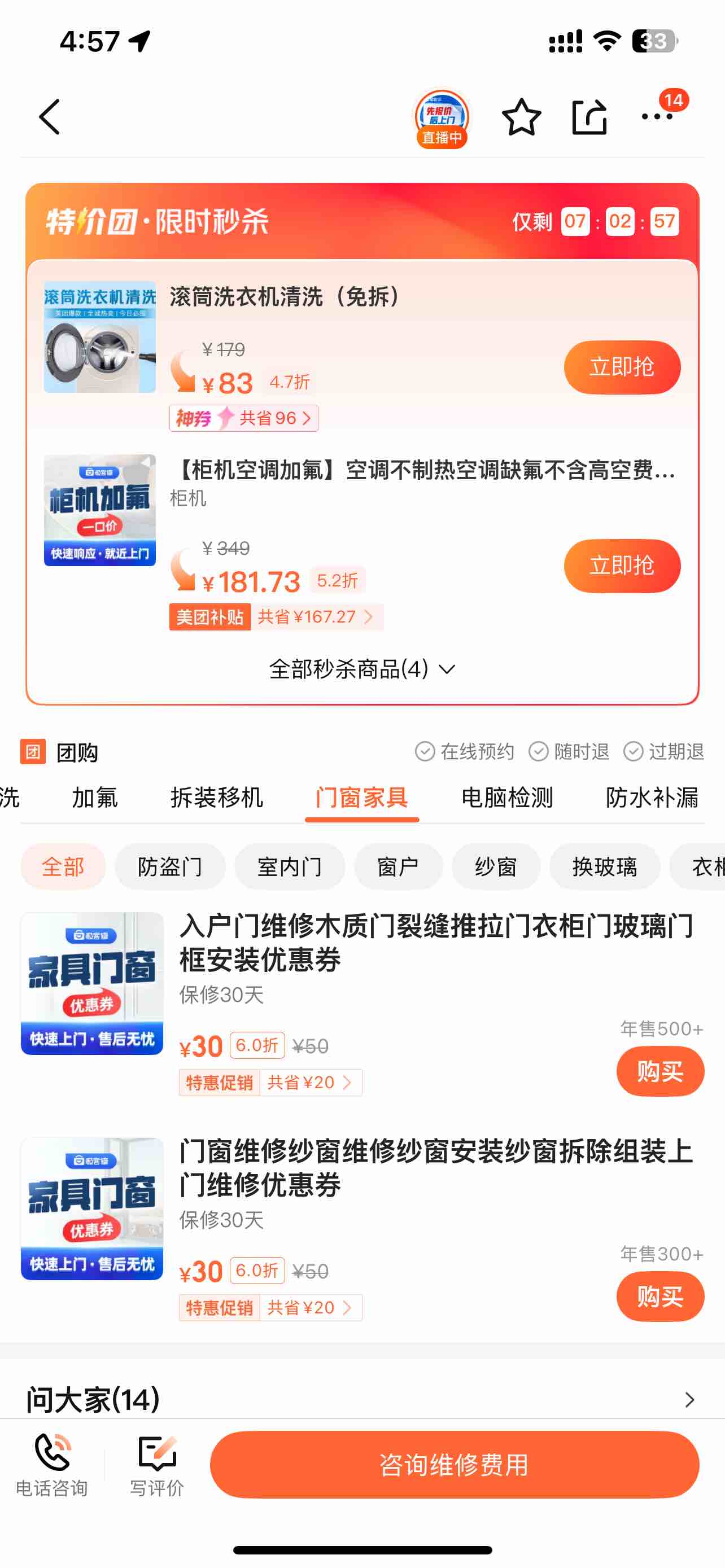Viewport: 725px width, 1568px height.
Task: Favorite this shop with the star icon
Action: [521, 117]
